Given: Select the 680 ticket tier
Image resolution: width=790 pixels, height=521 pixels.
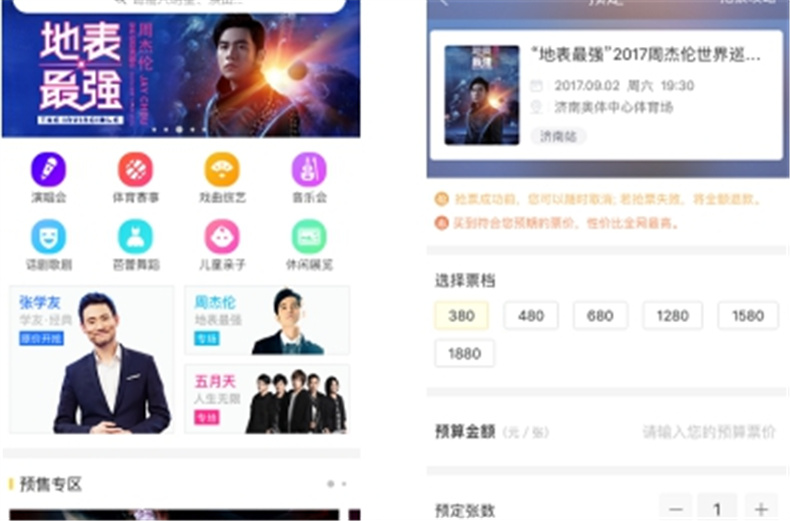Looking at the screenshot, I should tap(600, 316).
